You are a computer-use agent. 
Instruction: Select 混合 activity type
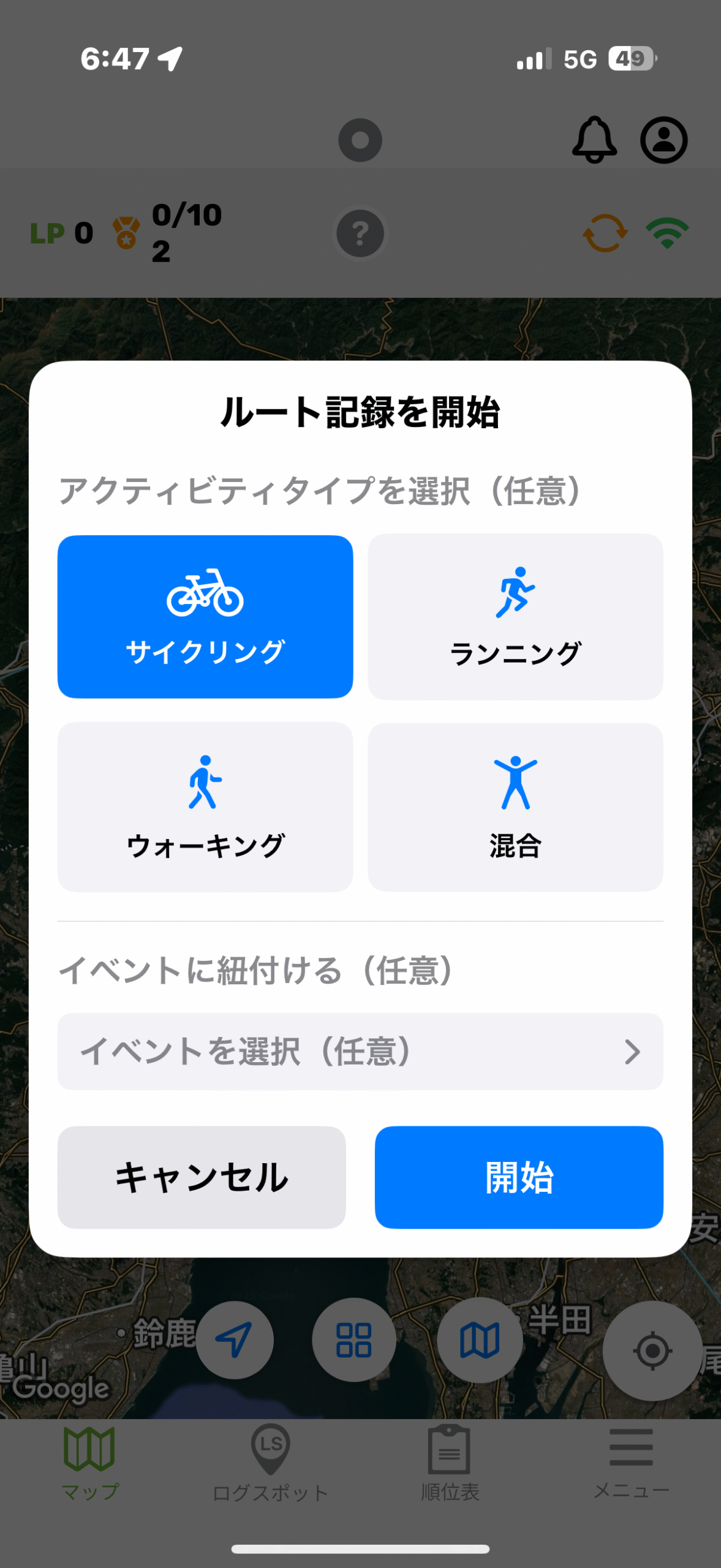click(x=515, y=807)
